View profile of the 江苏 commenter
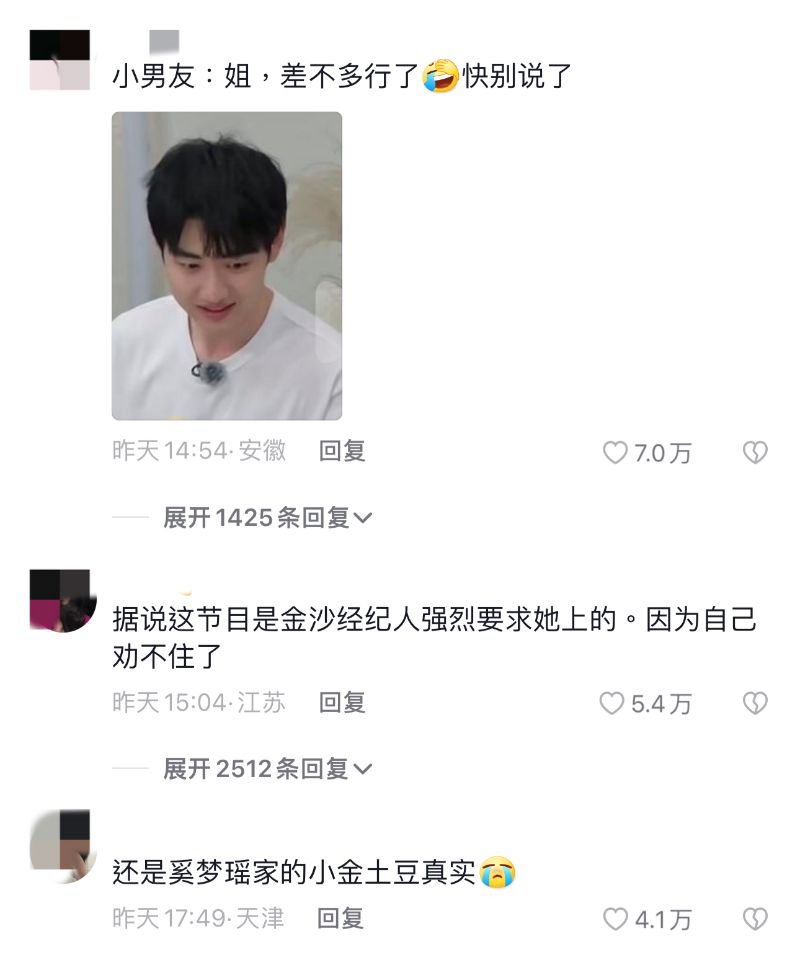 coord(60,600)
